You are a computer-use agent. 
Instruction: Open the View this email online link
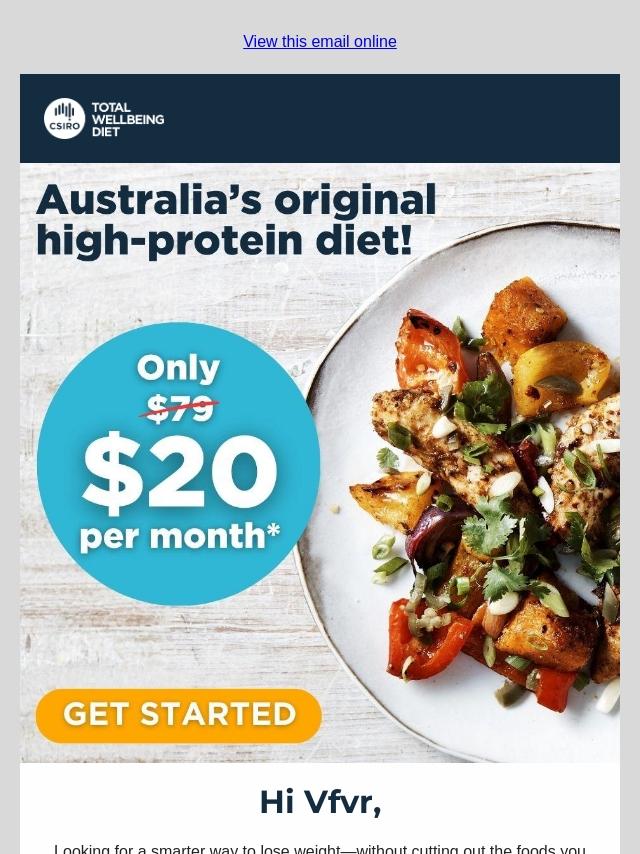(x=319, y=42)
